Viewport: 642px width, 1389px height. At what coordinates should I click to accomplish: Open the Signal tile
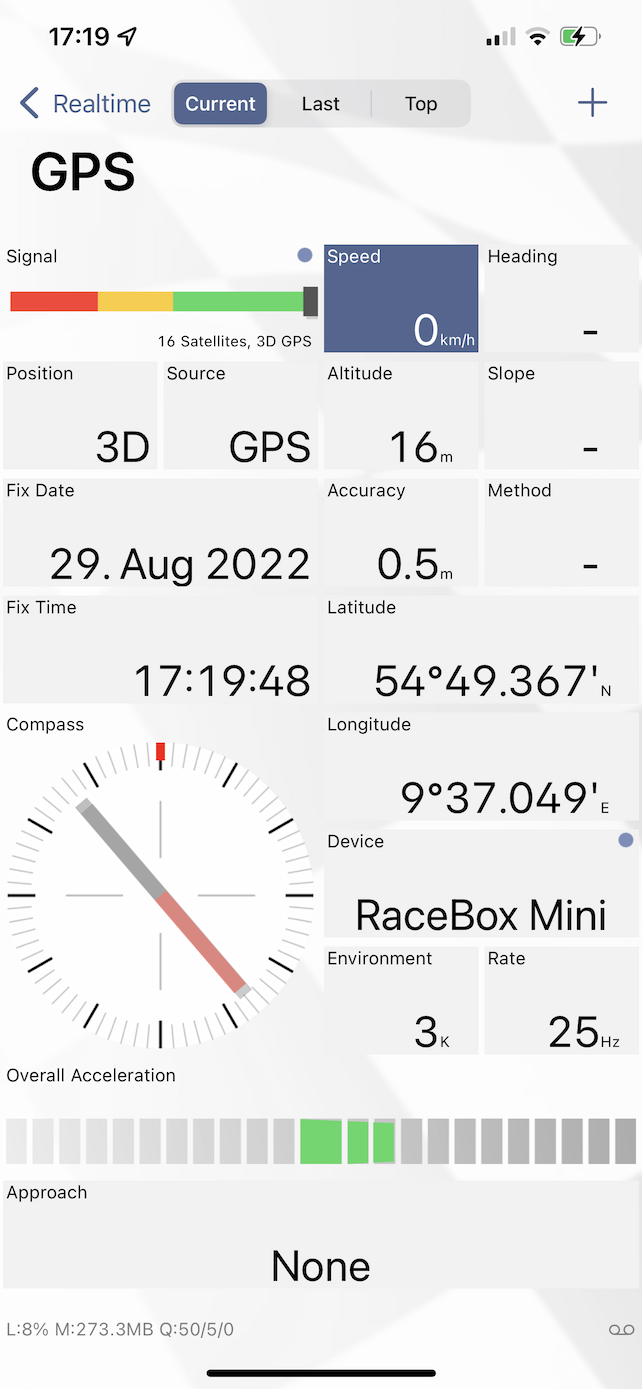coord(160,299)
